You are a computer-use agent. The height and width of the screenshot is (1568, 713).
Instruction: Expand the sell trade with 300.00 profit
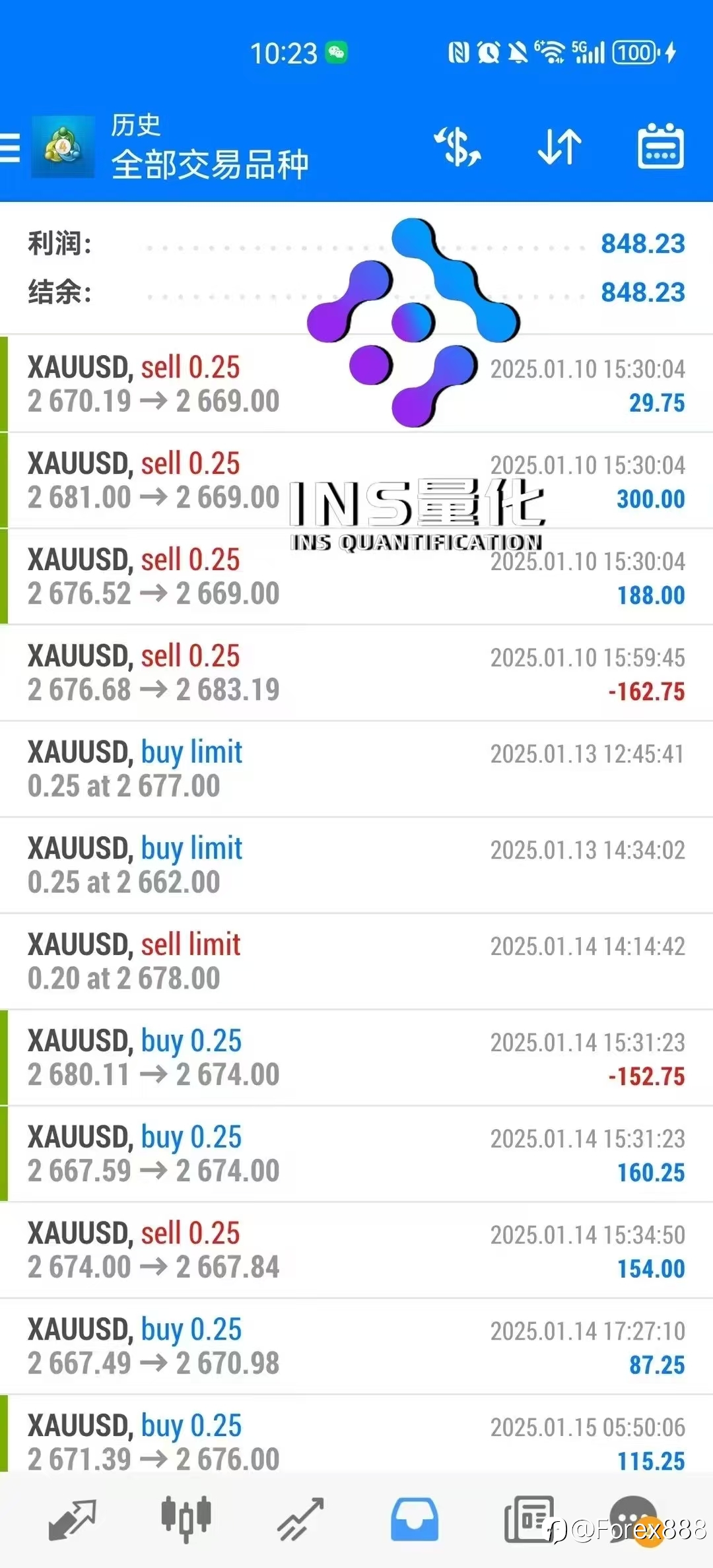(x=356, y=480)
